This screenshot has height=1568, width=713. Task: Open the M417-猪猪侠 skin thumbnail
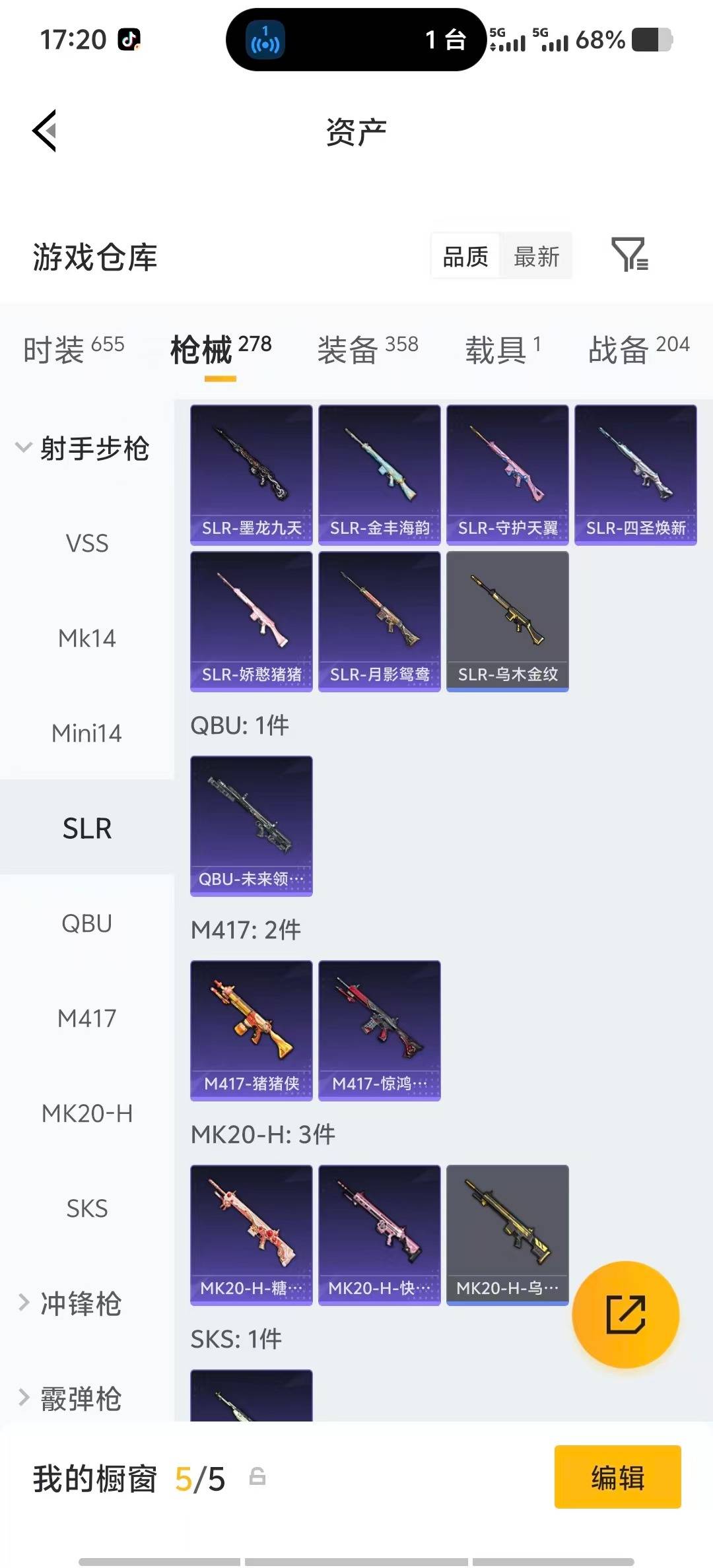(251, 1029)
